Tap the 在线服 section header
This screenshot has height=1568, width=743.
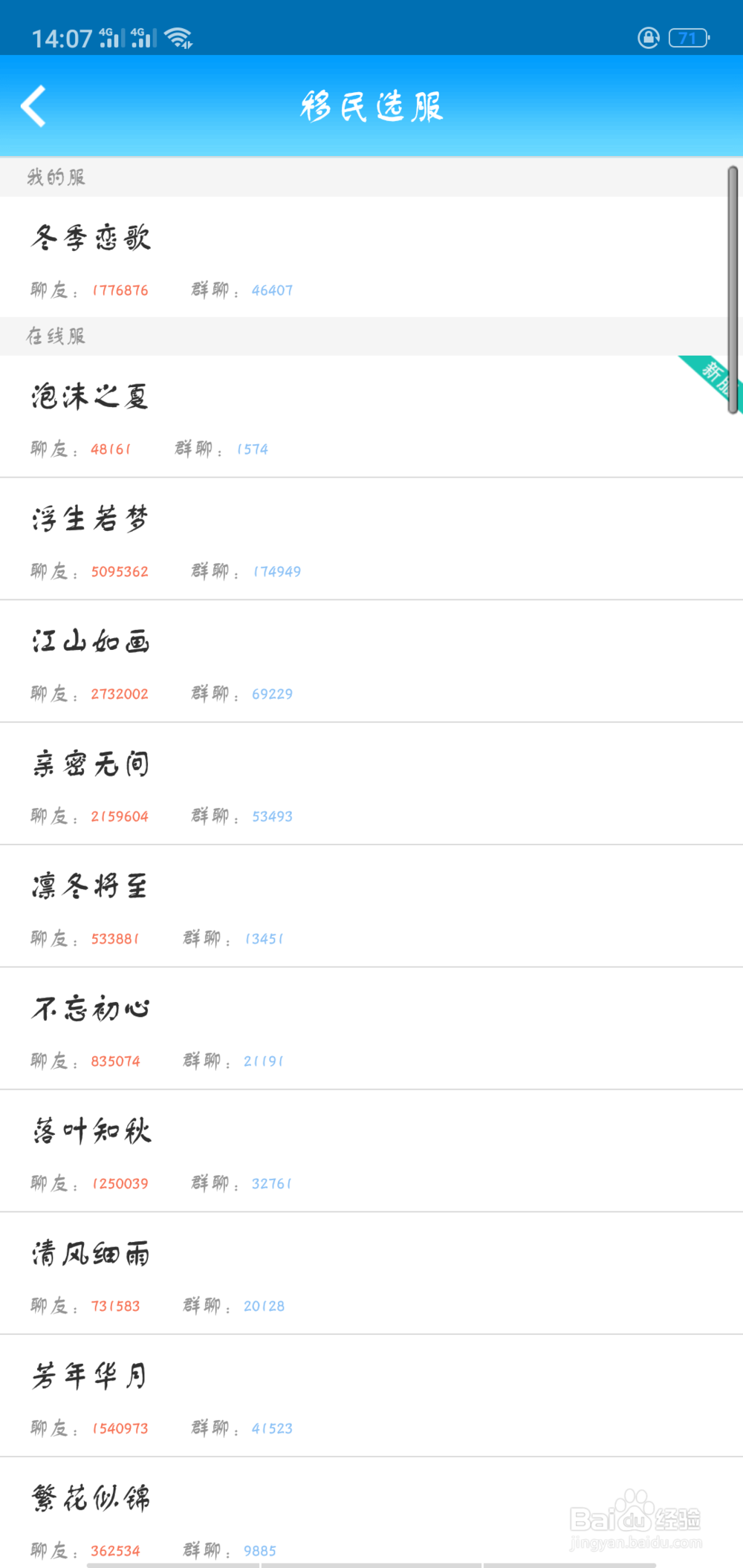tap(54, 336)
